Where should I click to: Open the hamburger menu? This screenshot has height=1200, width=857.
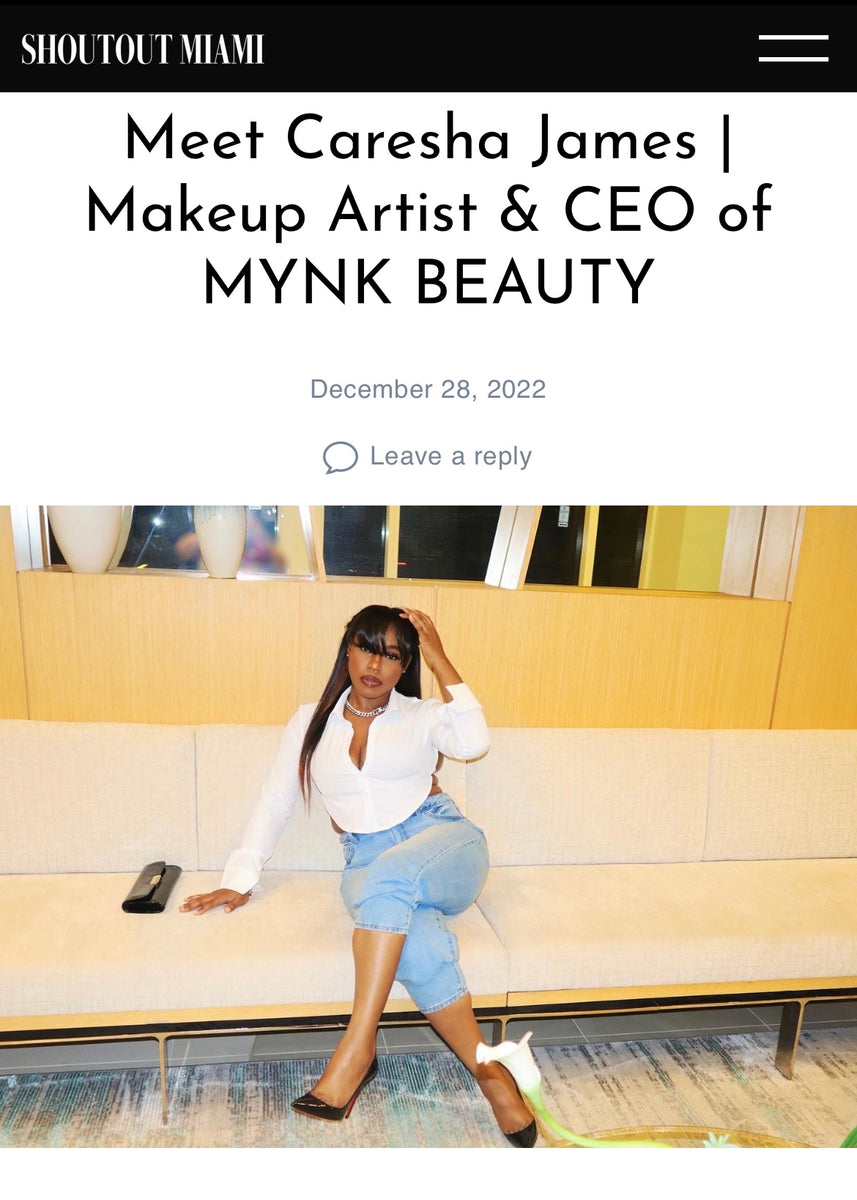793,48
